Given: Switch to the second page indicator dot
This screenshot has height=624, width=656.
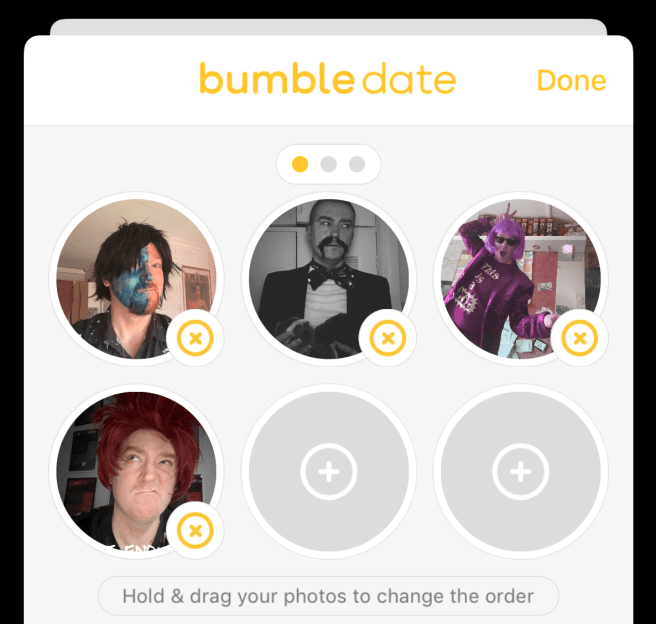Looking at the screenshot, I should (x=328, y=164).
